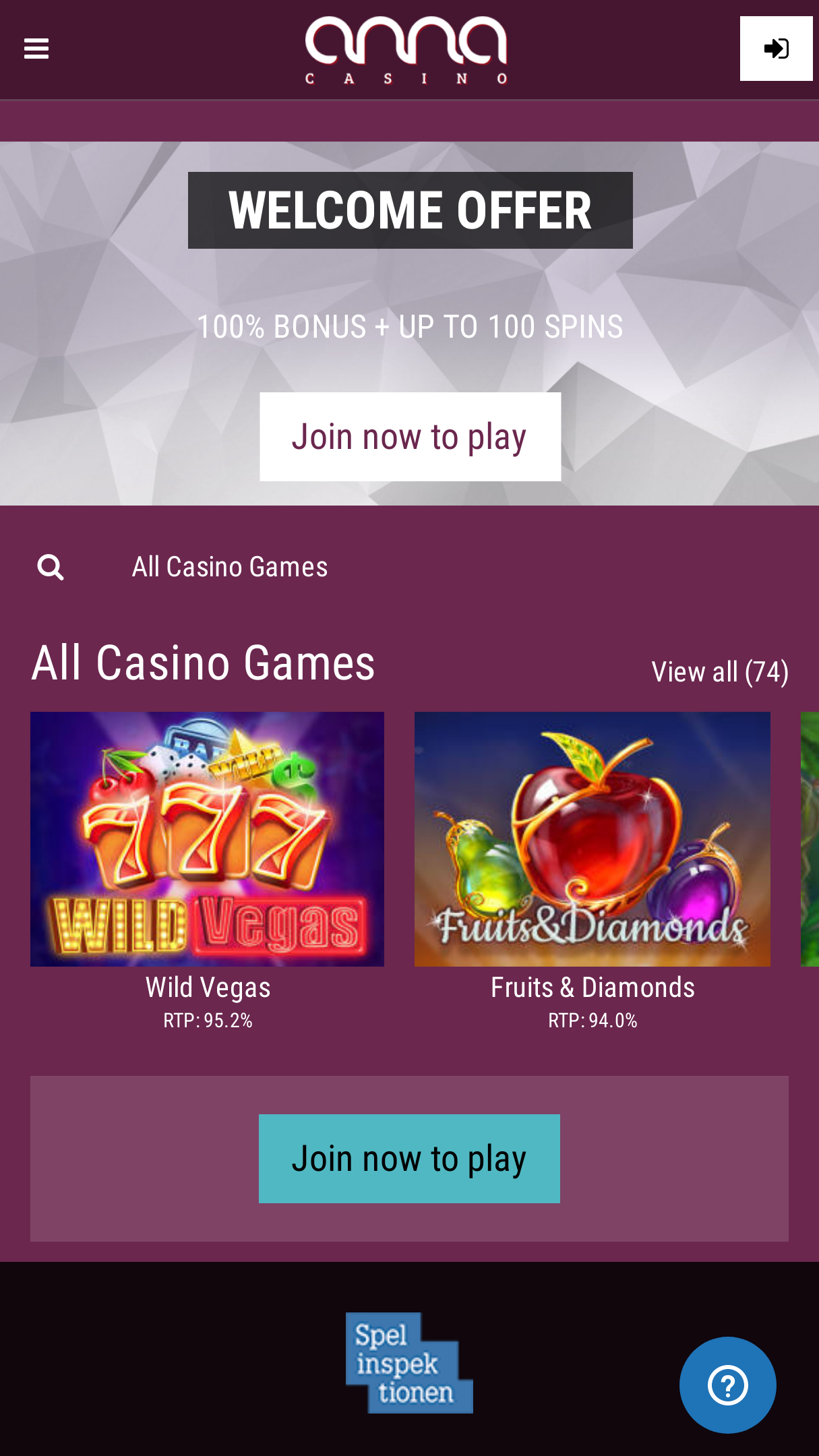Open the game search icon
This screenshot has height=1456, width=819.
point(51,568)
